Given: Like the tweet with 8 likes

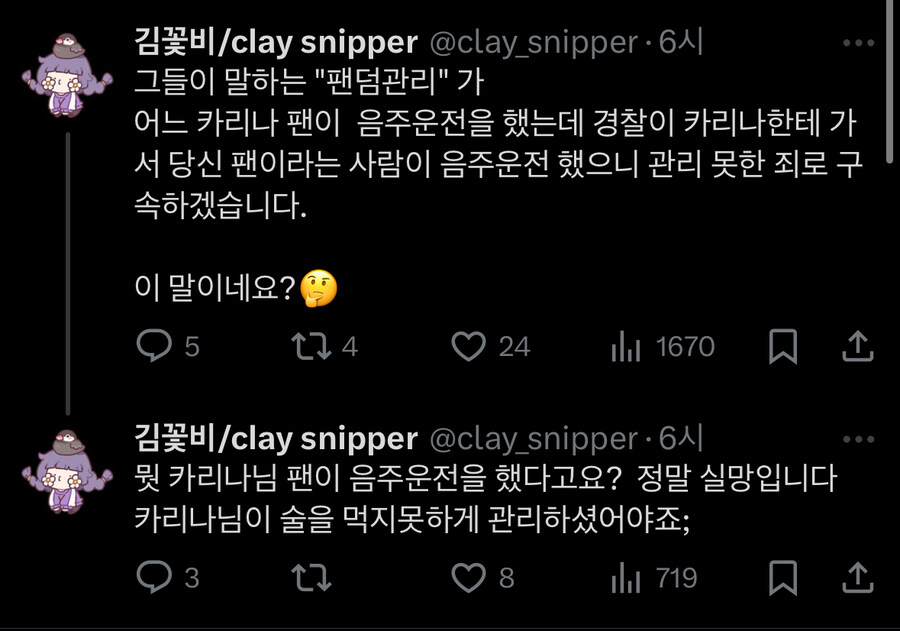Looking at the screenshot, I should click(x=468, y=577).
